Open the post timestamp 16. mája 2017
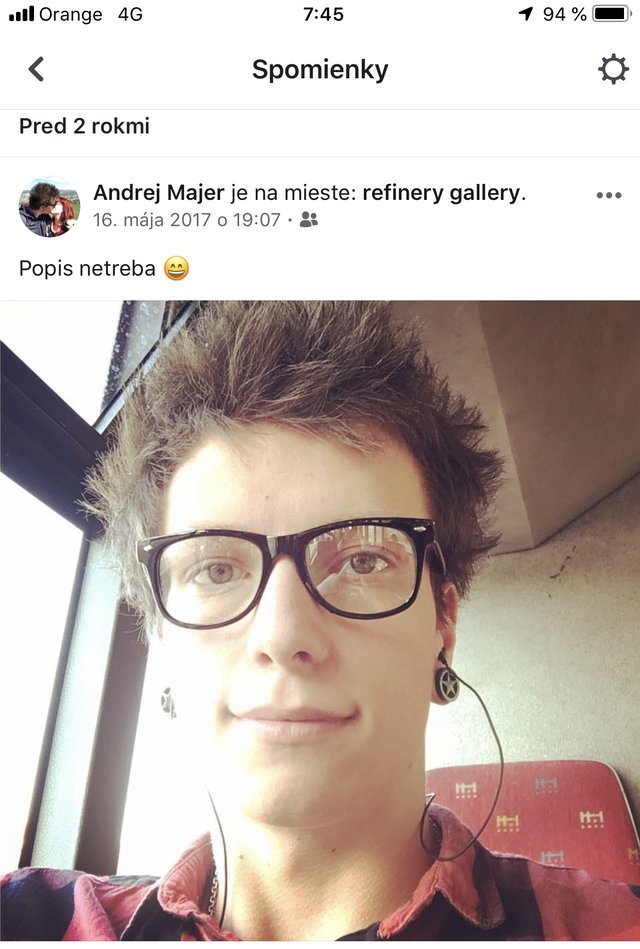Image resolution: width=640 pixels, height=949 pixels. click(186, 220)
